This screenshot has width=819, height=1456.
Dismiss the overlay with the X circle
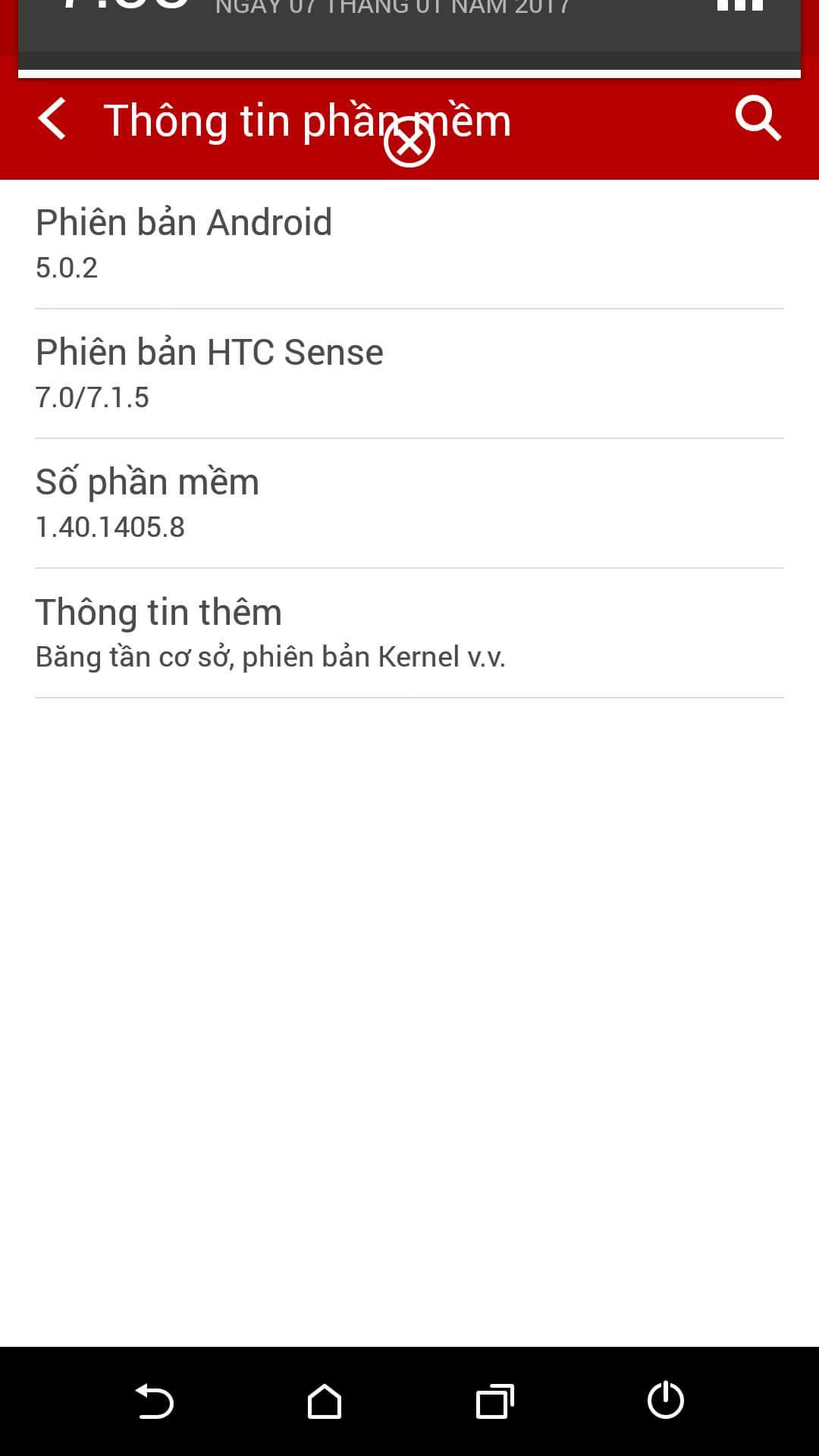pos(409,142)
